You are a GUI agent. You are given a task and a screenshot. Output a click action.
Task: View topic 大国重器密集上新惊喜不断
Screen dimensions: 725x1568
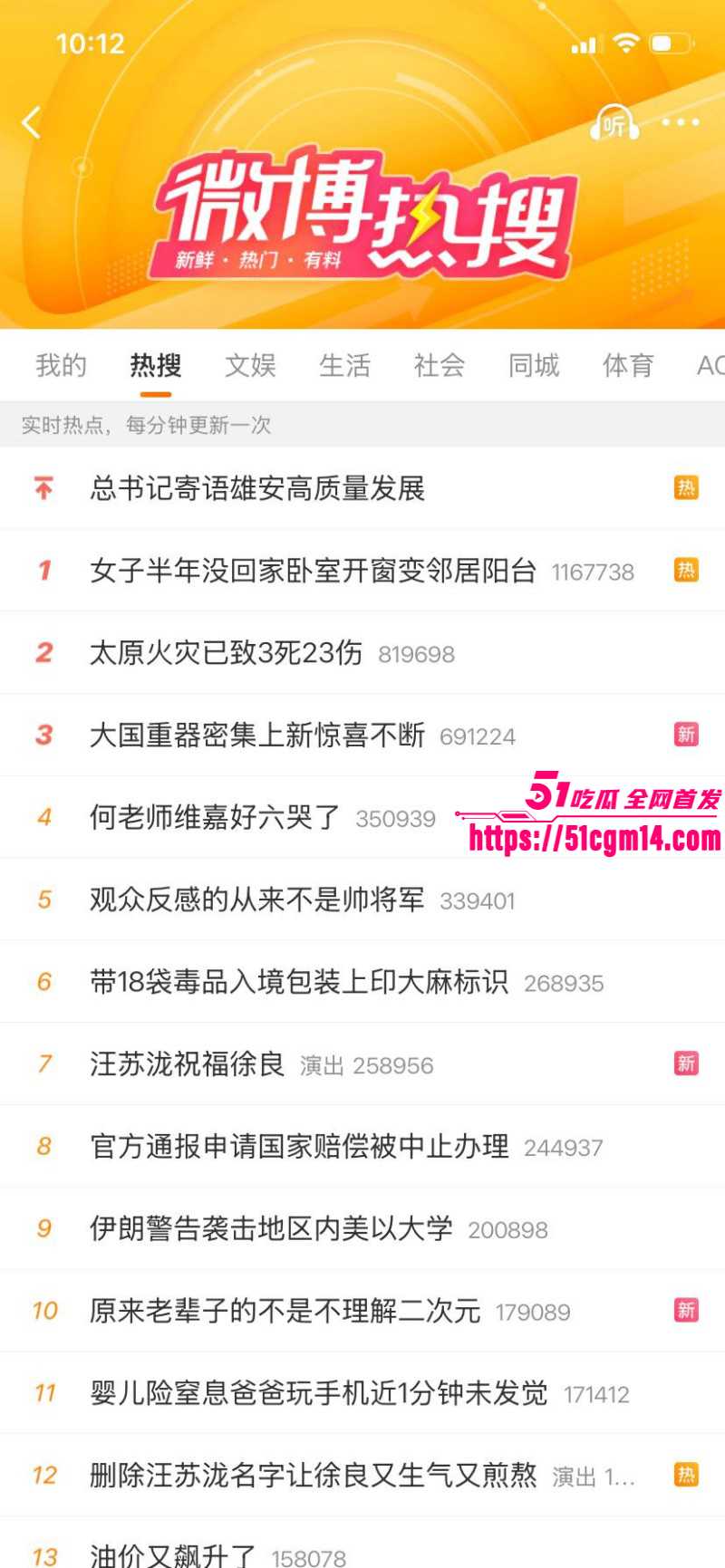tap(257, 736)
